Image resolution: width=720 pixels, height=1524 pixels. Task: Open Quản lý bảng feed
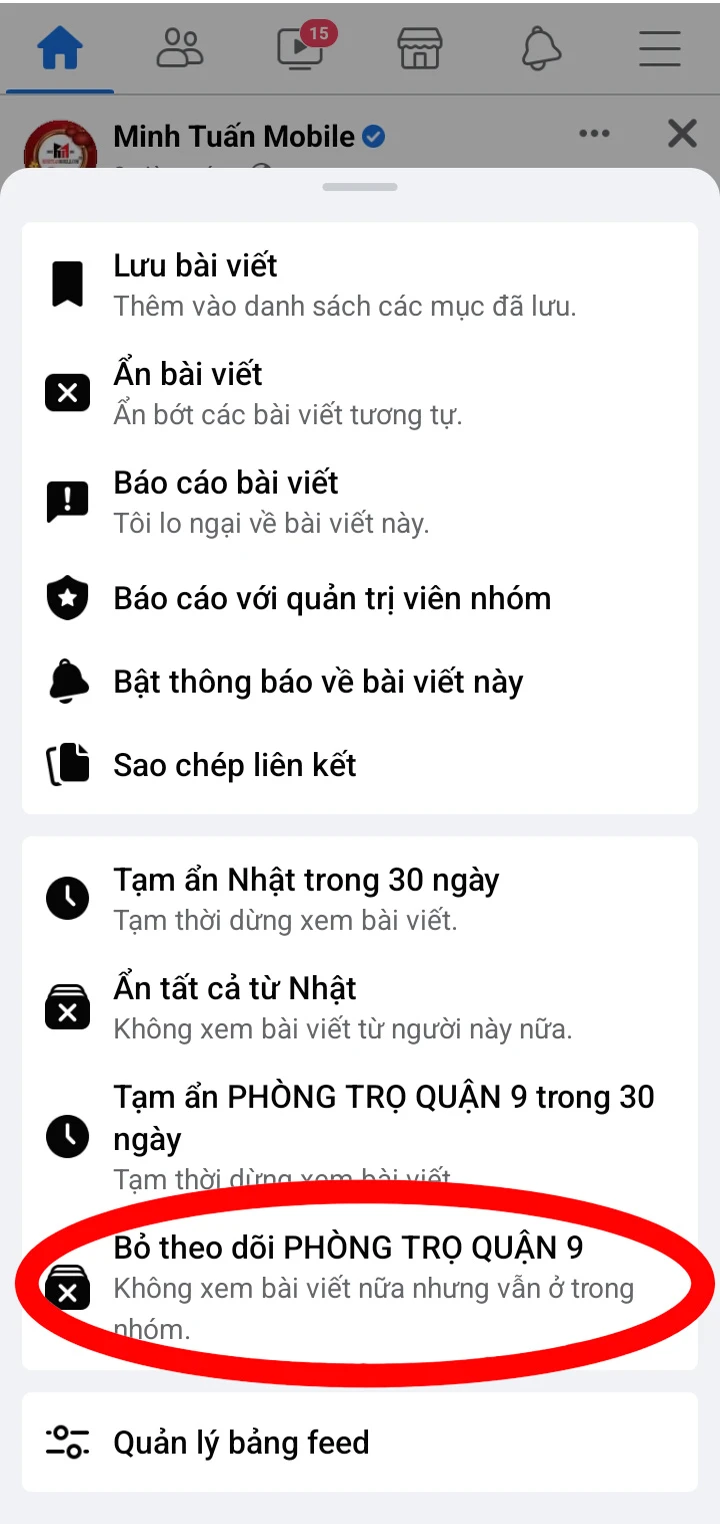[240, 1441]
